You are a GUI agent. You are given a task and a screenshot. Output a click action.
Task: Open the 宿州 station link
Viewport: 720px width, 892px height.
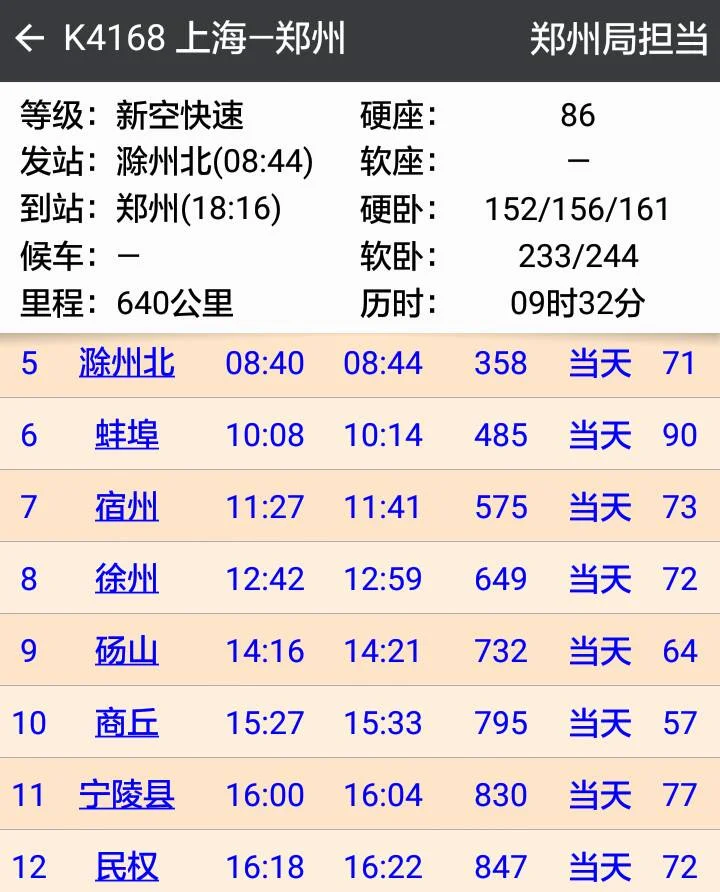point(125,508)
